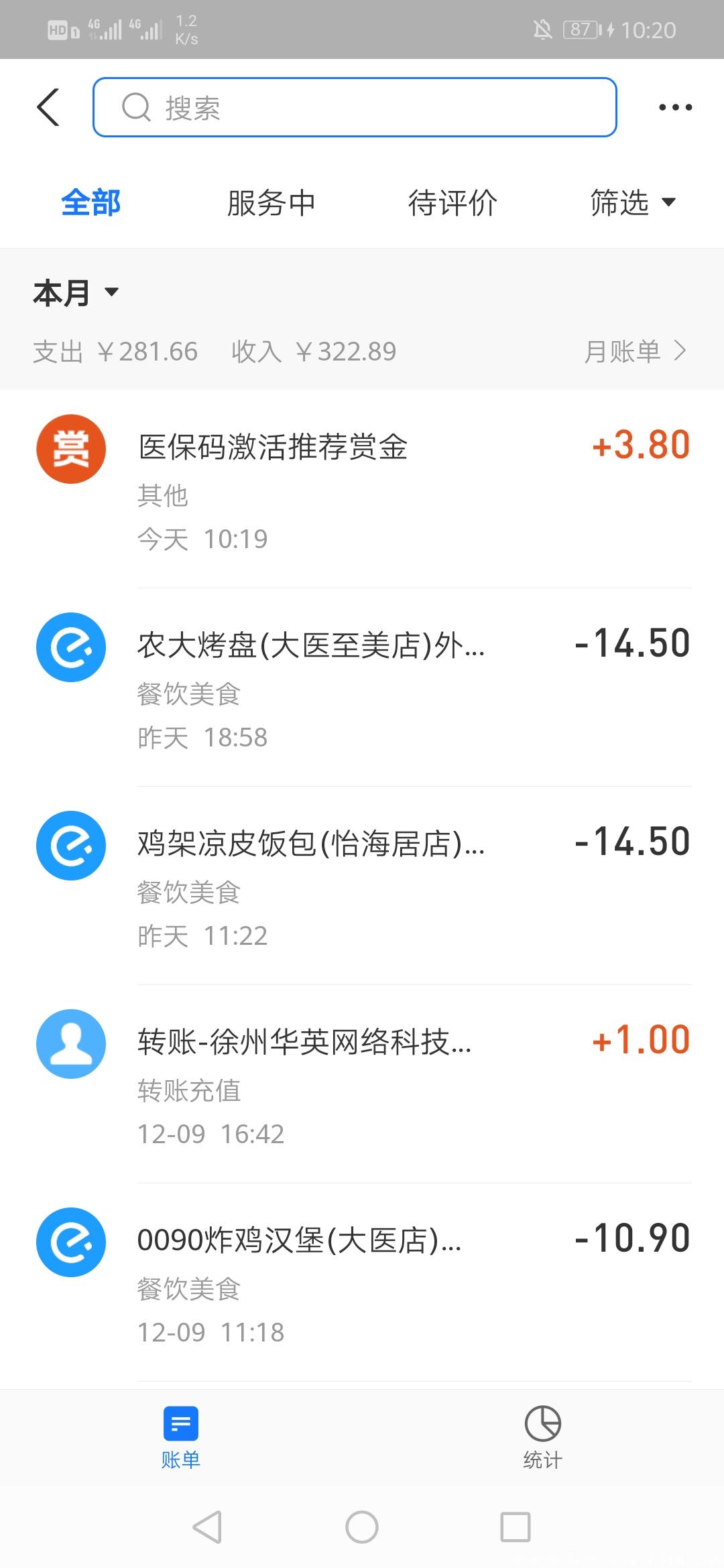Open the three-dot overflow menu

(675, 107)
